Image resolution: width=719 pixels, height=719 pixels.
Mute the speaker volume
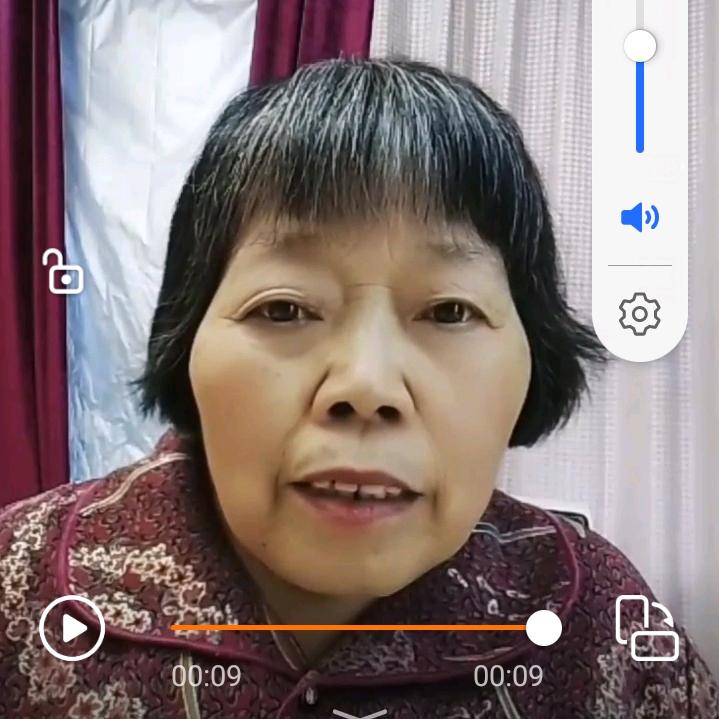pyautogui.click(x=640, y=217)
